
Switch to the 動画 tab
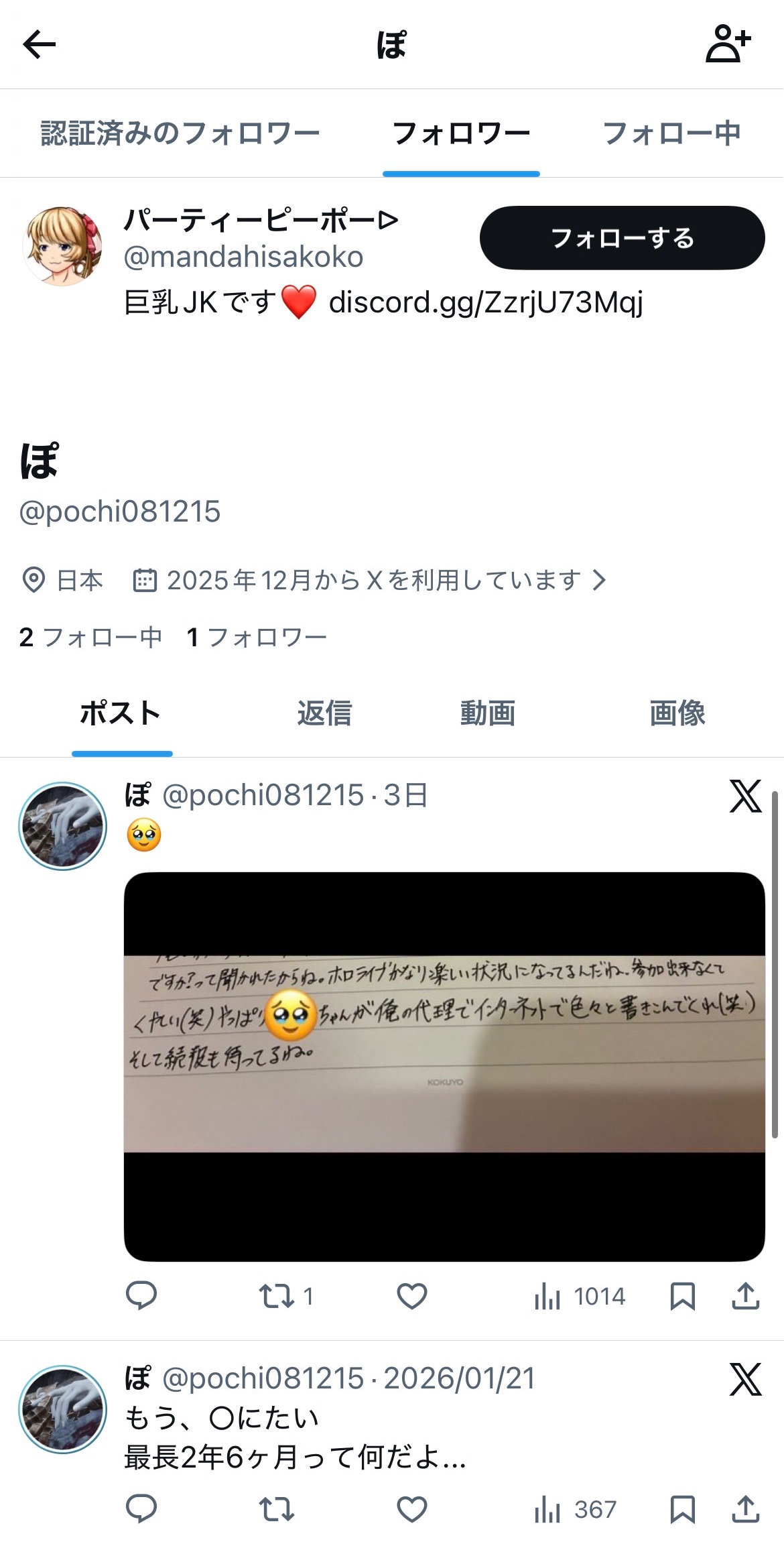point(487,713)
